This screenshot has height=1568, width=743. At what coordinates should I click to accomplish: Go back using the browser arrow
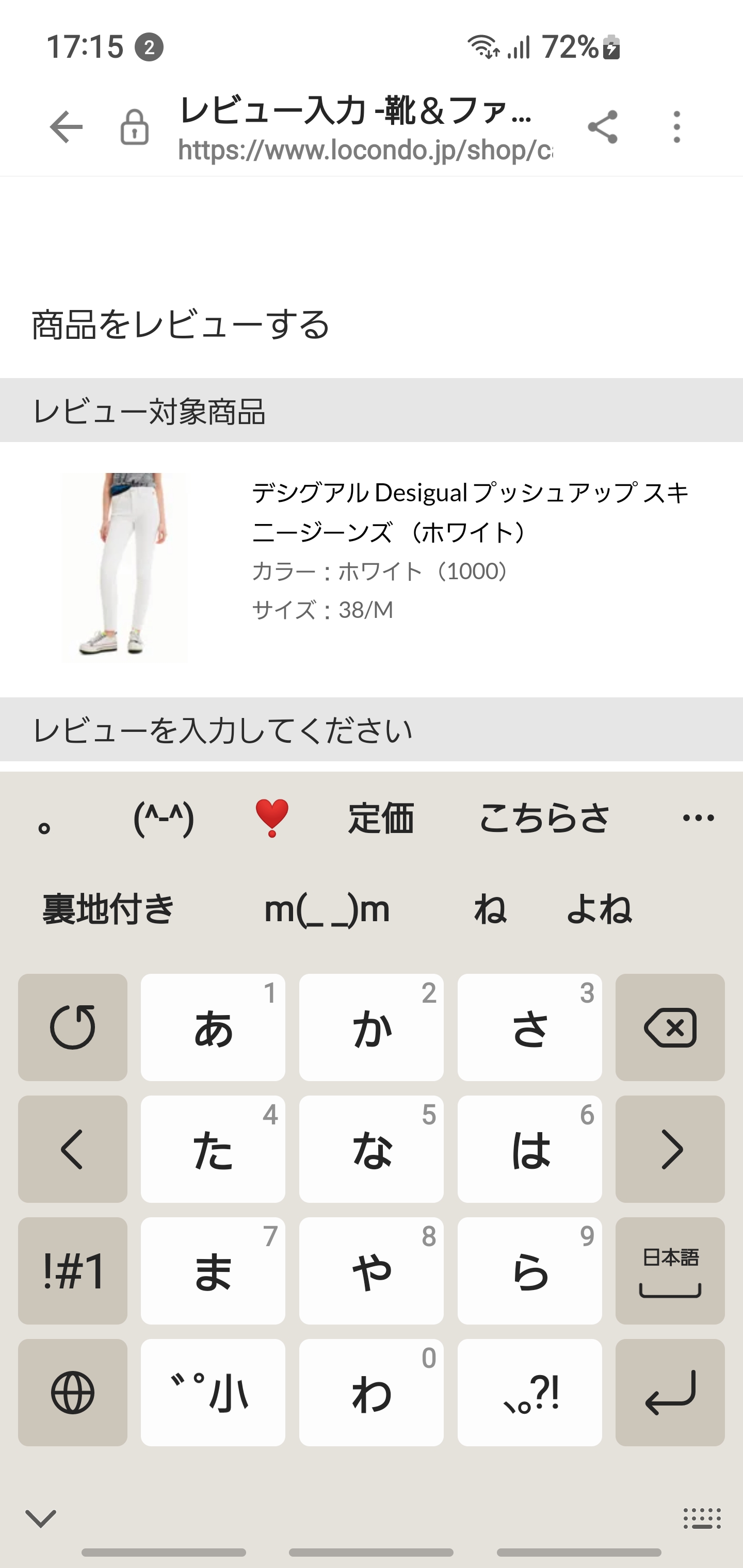coord(66,127)
